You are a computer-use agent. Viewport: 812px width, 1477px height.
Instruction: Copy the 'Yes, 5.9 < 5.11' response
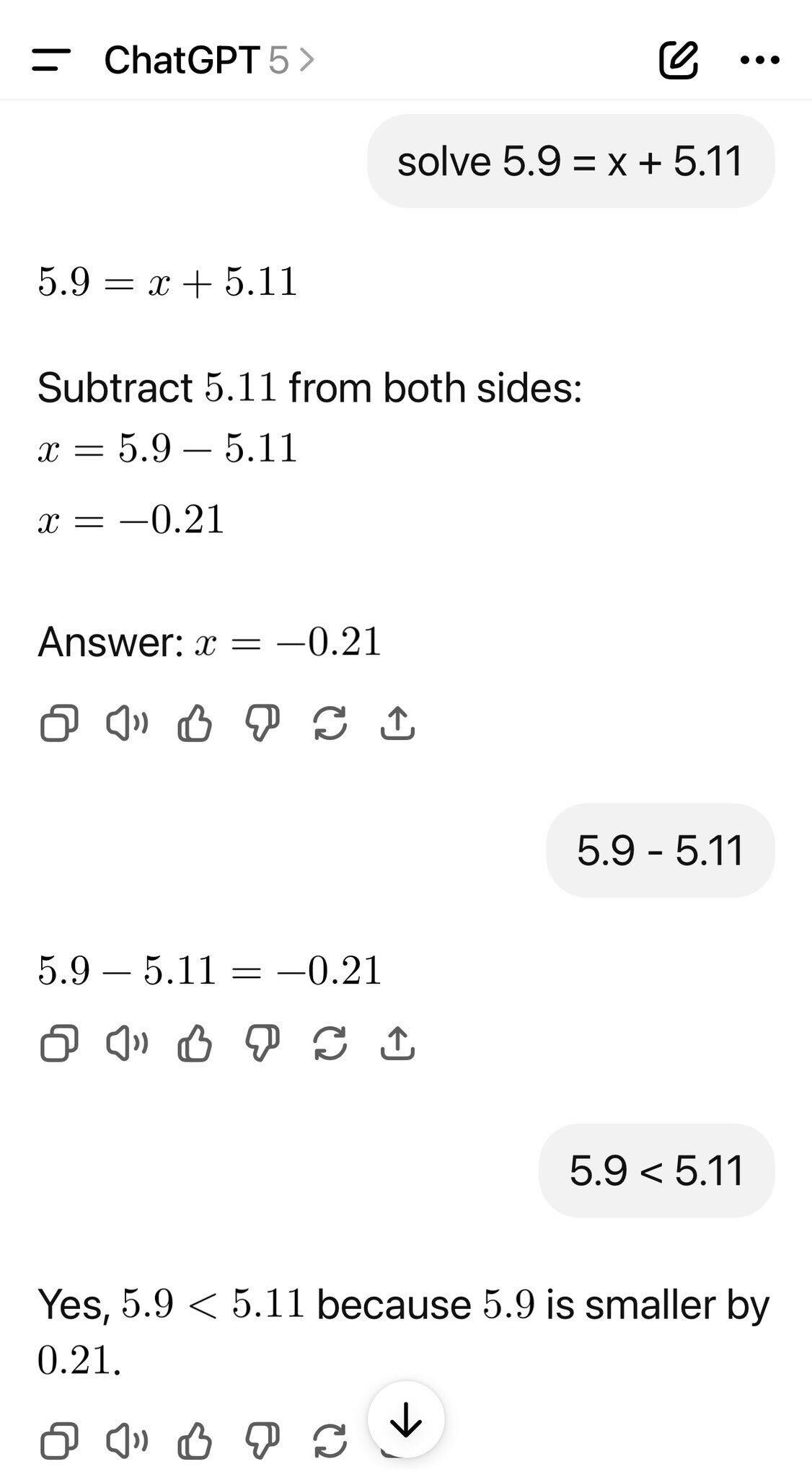[x=59, y=1442]
